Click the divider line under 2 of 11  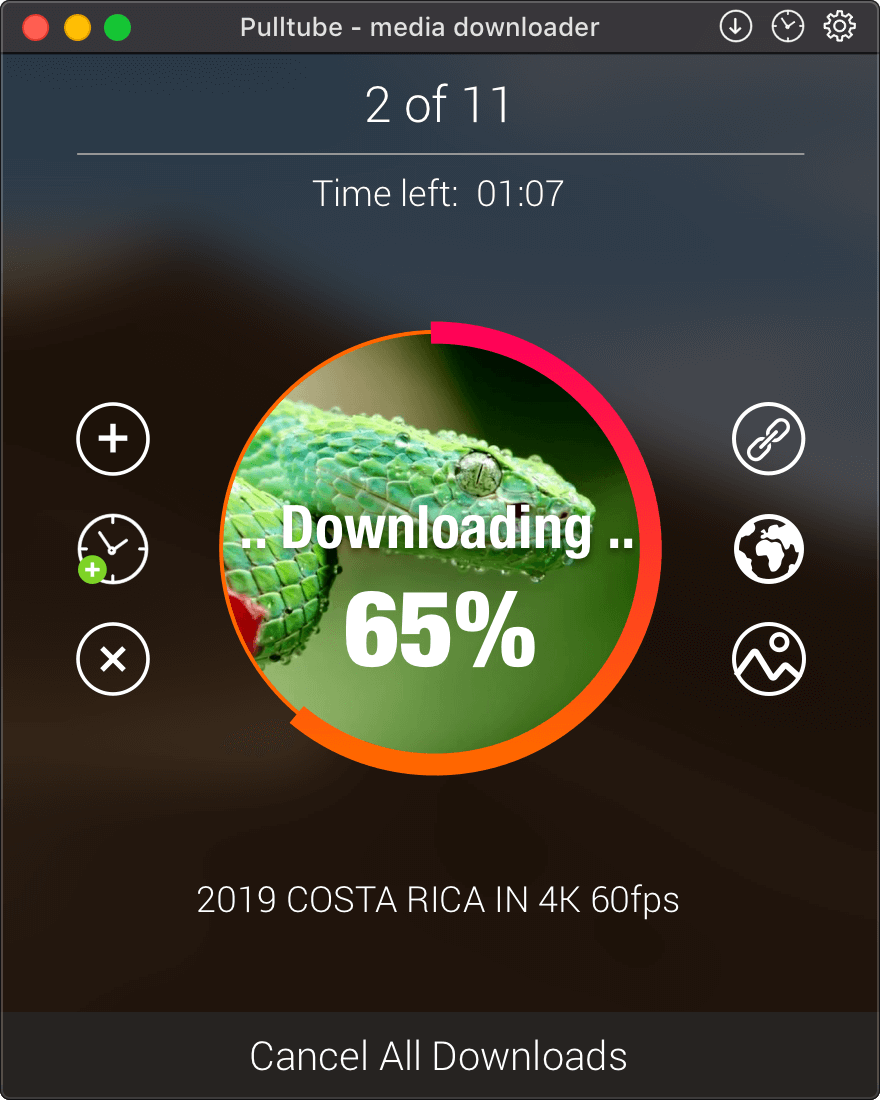438,152
